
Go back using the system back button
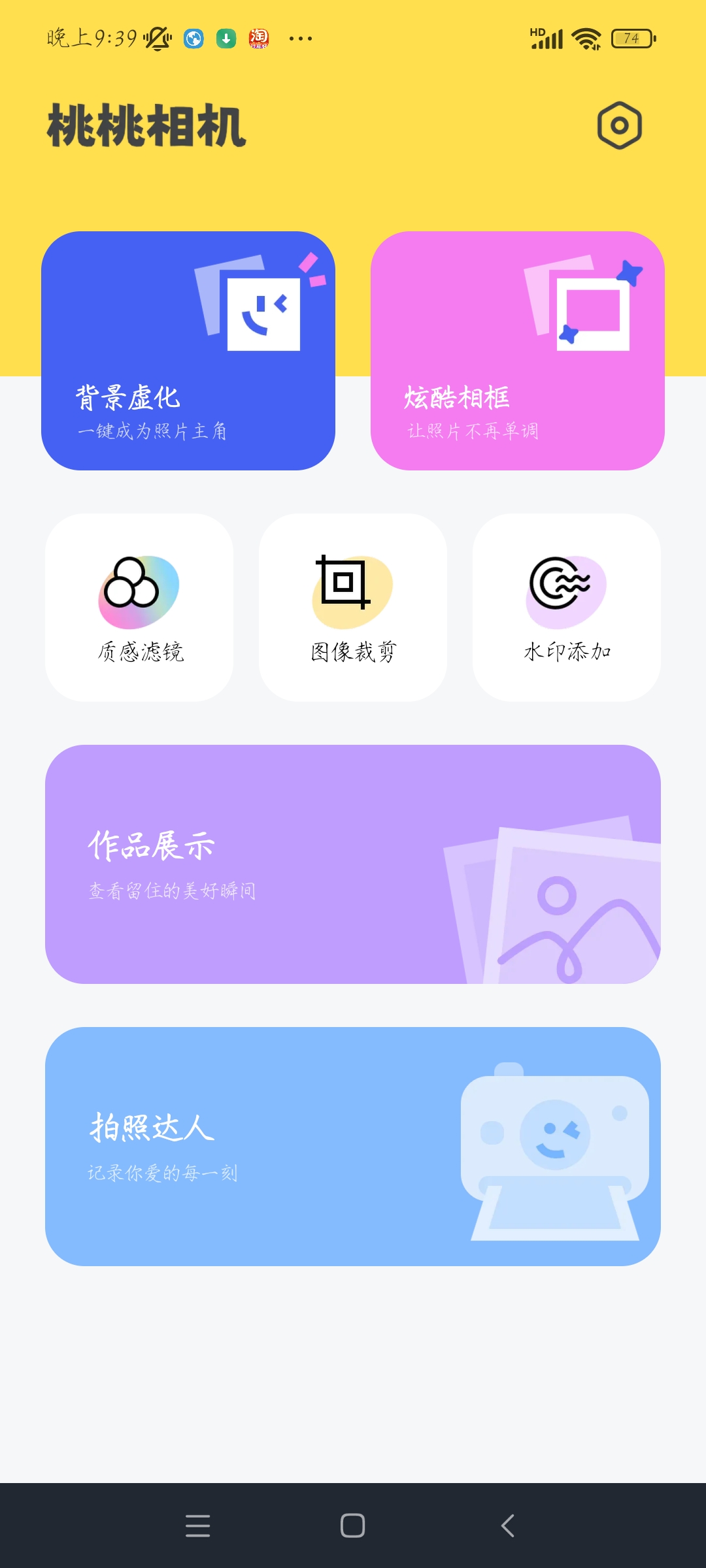pyautogui.click(x=508, y=1526)
